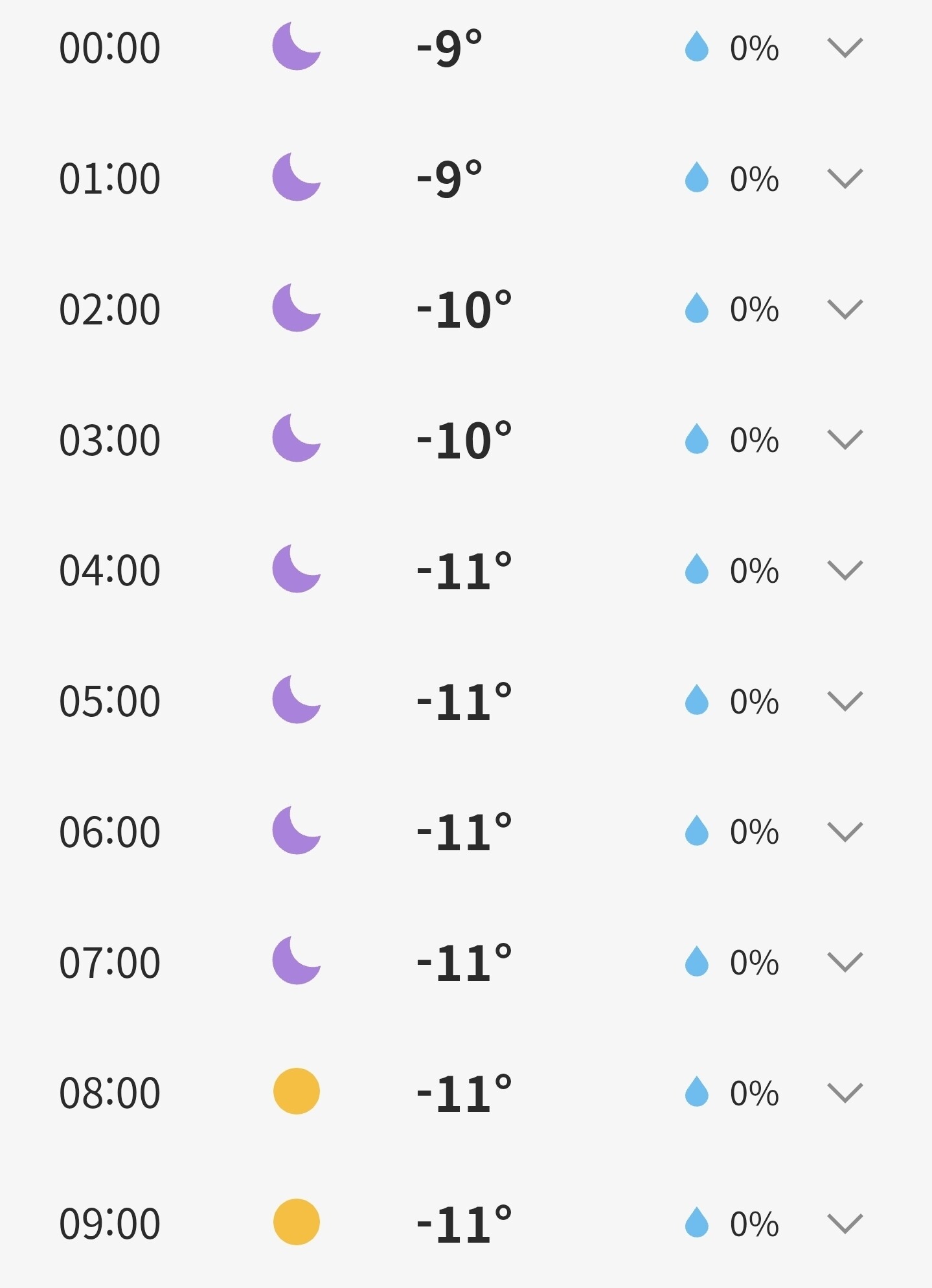
Task: Show details for the 09:00 forecast
Action: click(845, 1224)
